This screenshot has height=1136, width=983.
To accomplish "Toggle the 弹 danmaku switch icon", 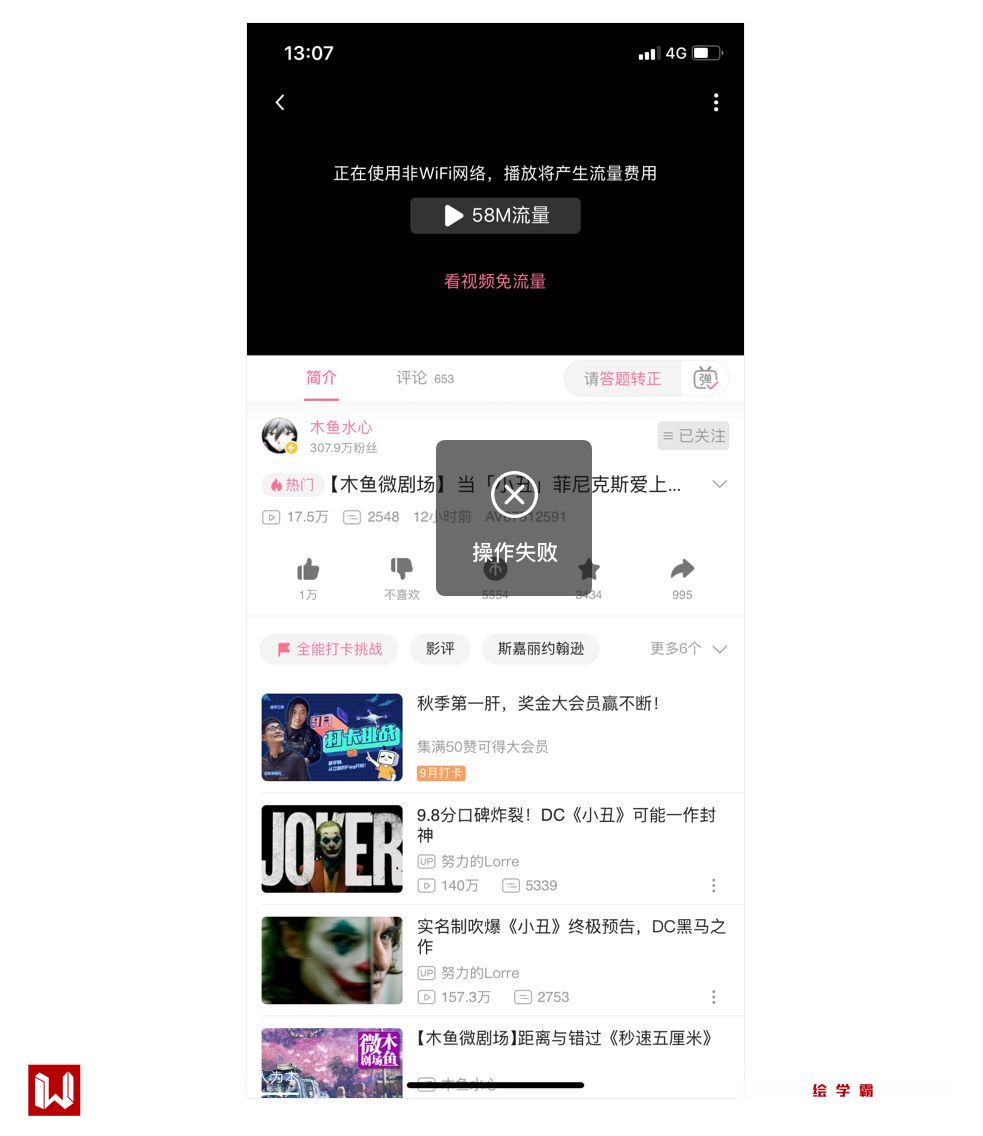I will tap(706, 379).
